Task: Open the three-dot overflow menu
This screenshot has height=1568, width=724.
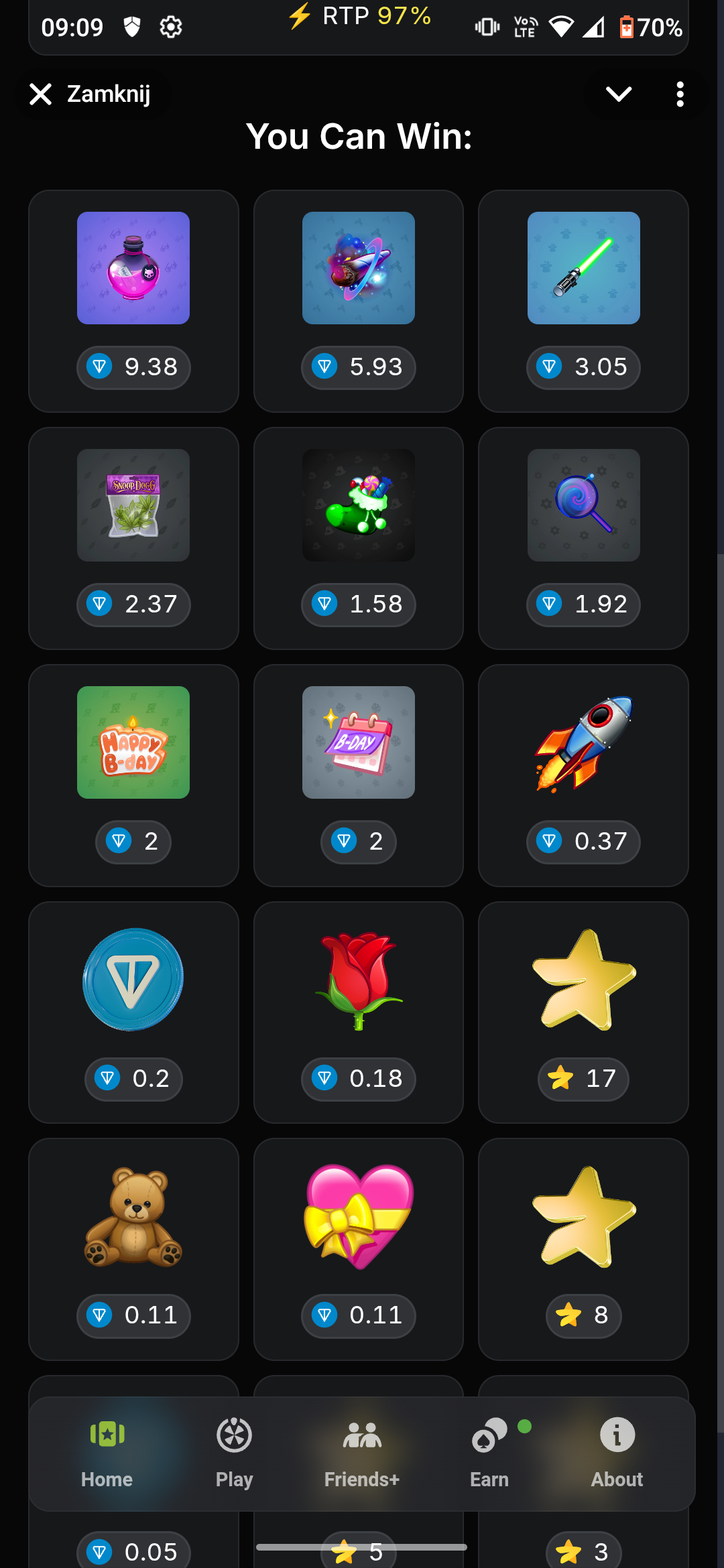Action: coord(680,94)
